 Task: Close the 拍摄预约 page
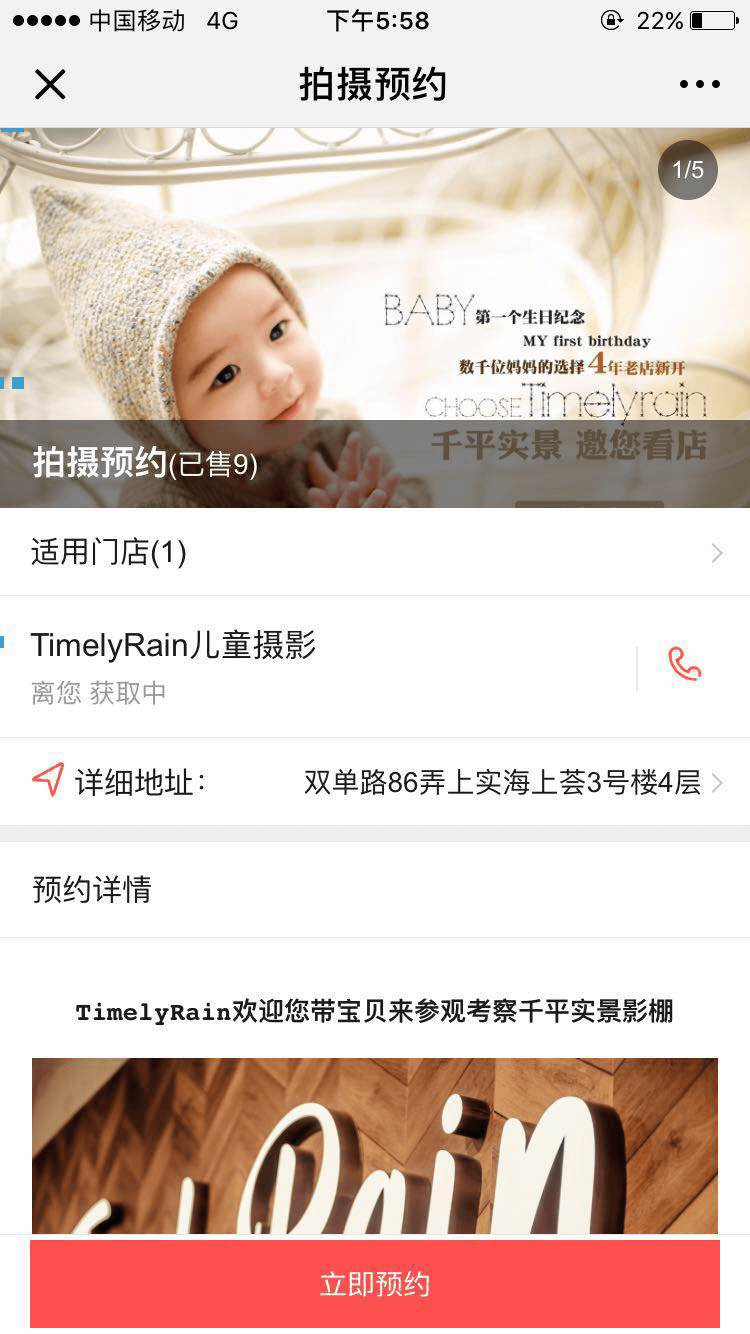[x=50, y=85]
